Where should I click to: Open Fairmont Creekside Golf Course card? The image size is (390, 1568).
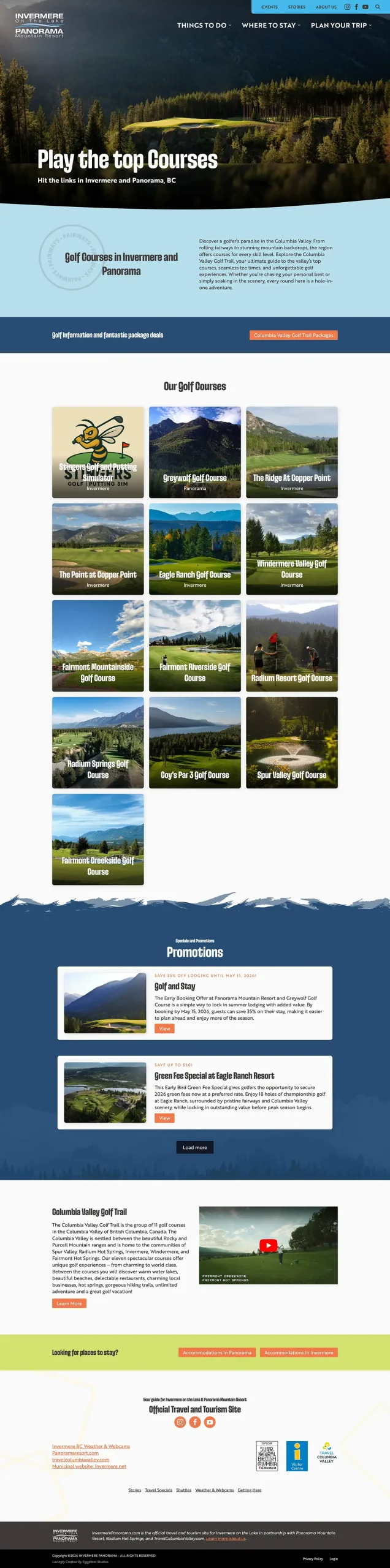98,839
